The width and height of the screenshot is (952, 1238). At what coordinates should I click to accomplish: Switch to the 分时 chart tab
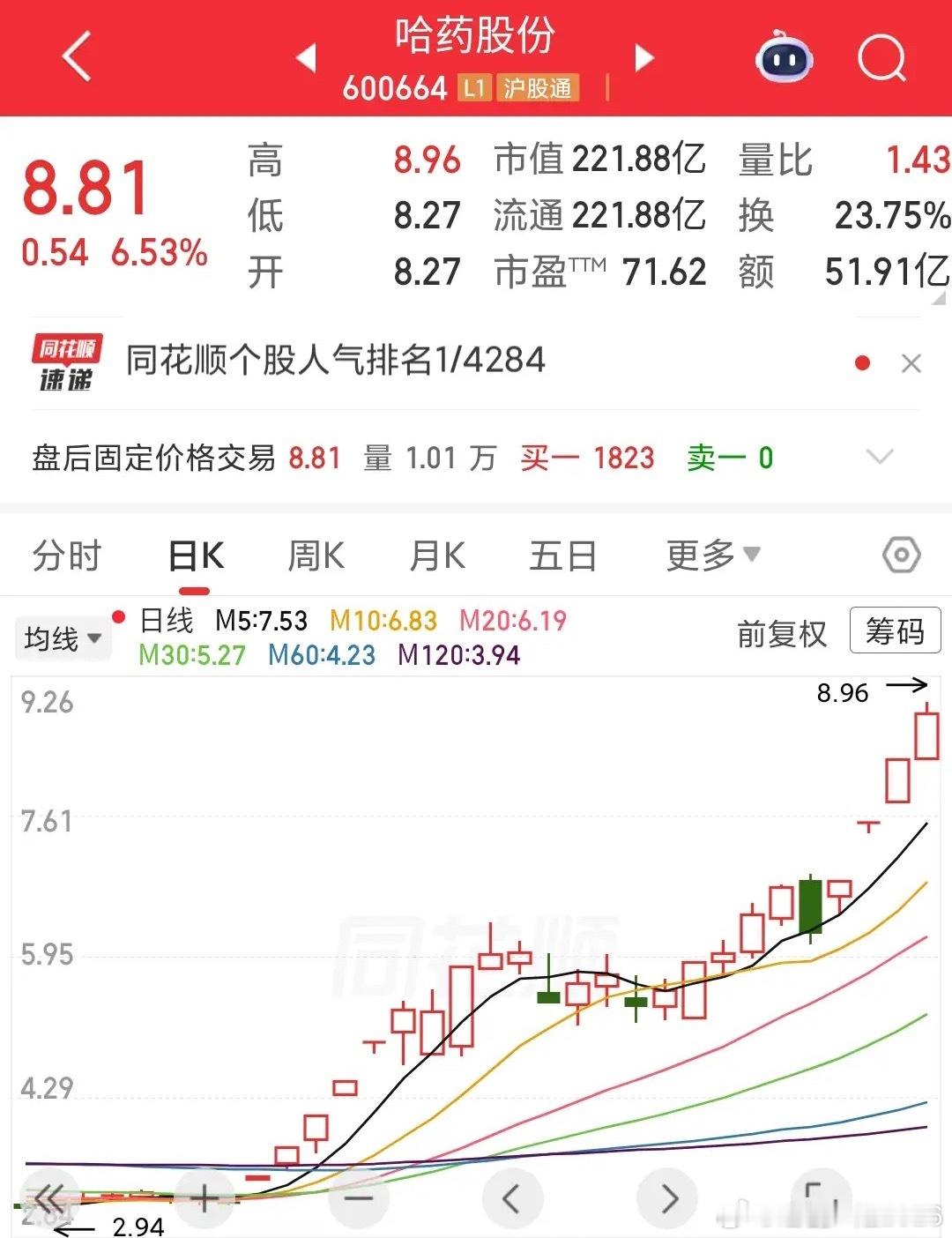[x=68, y=556]
